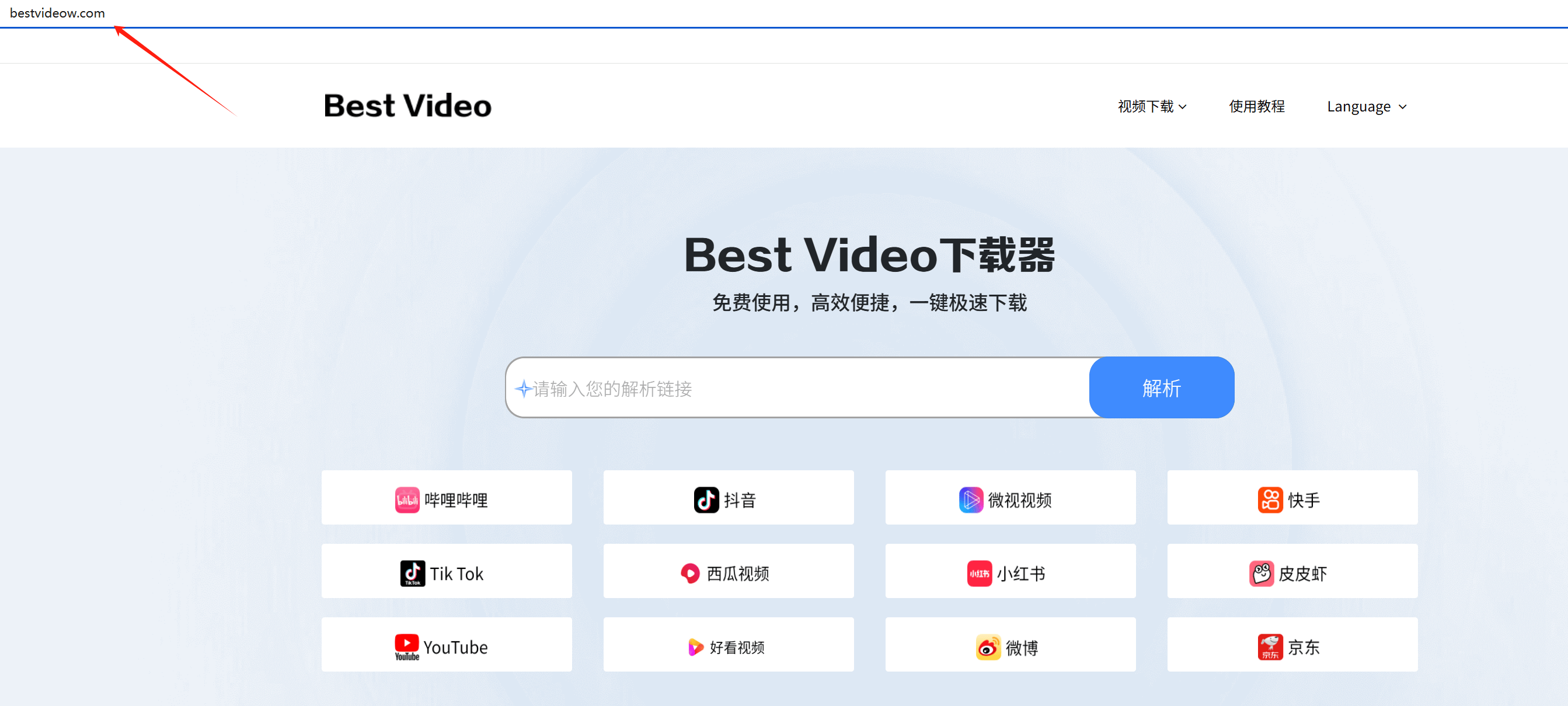Open the Tik Tok card
The image size is (1568, 706).
[x=446, y=572]
